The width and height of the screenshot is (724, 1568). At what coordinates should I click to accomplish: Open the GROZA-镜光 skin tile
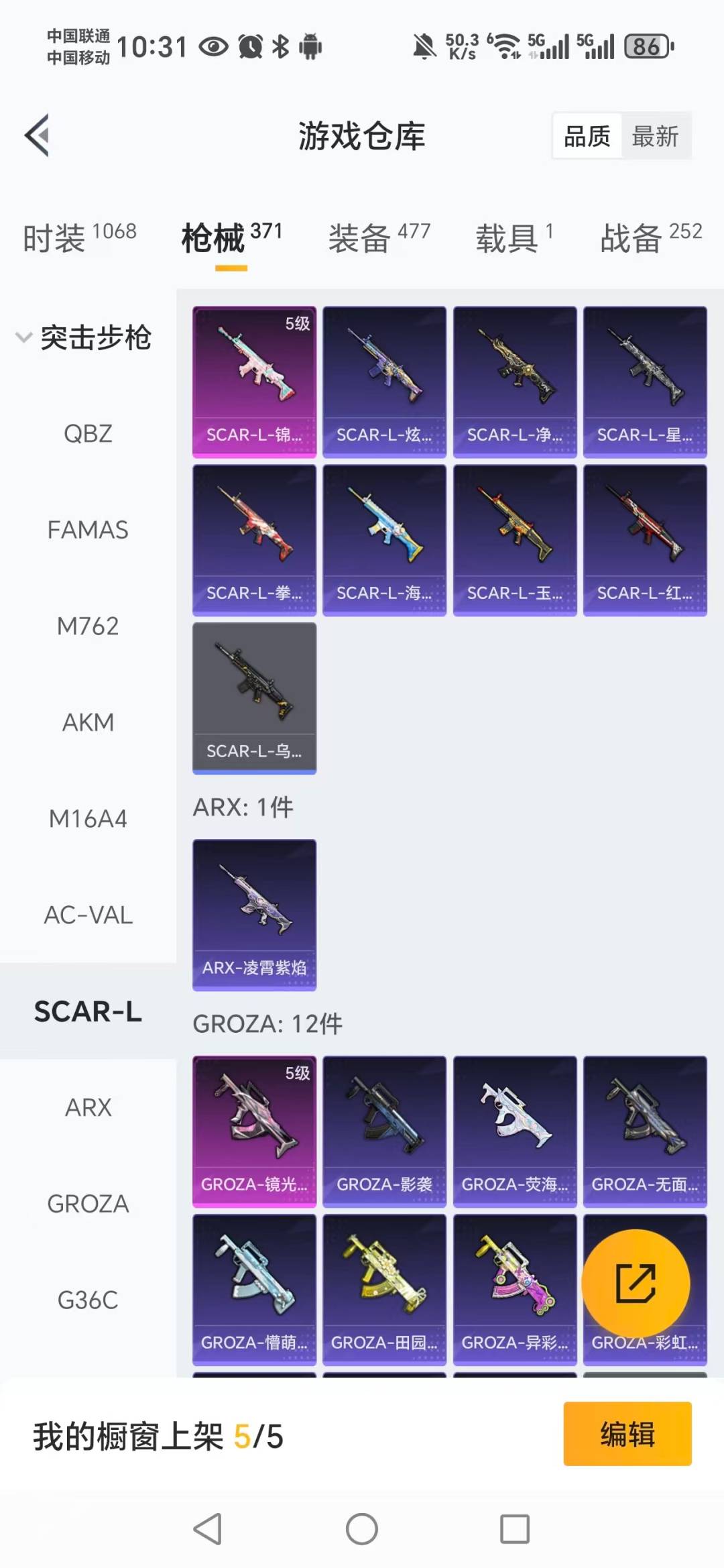pyautogui.click(x=254, y=1131)
